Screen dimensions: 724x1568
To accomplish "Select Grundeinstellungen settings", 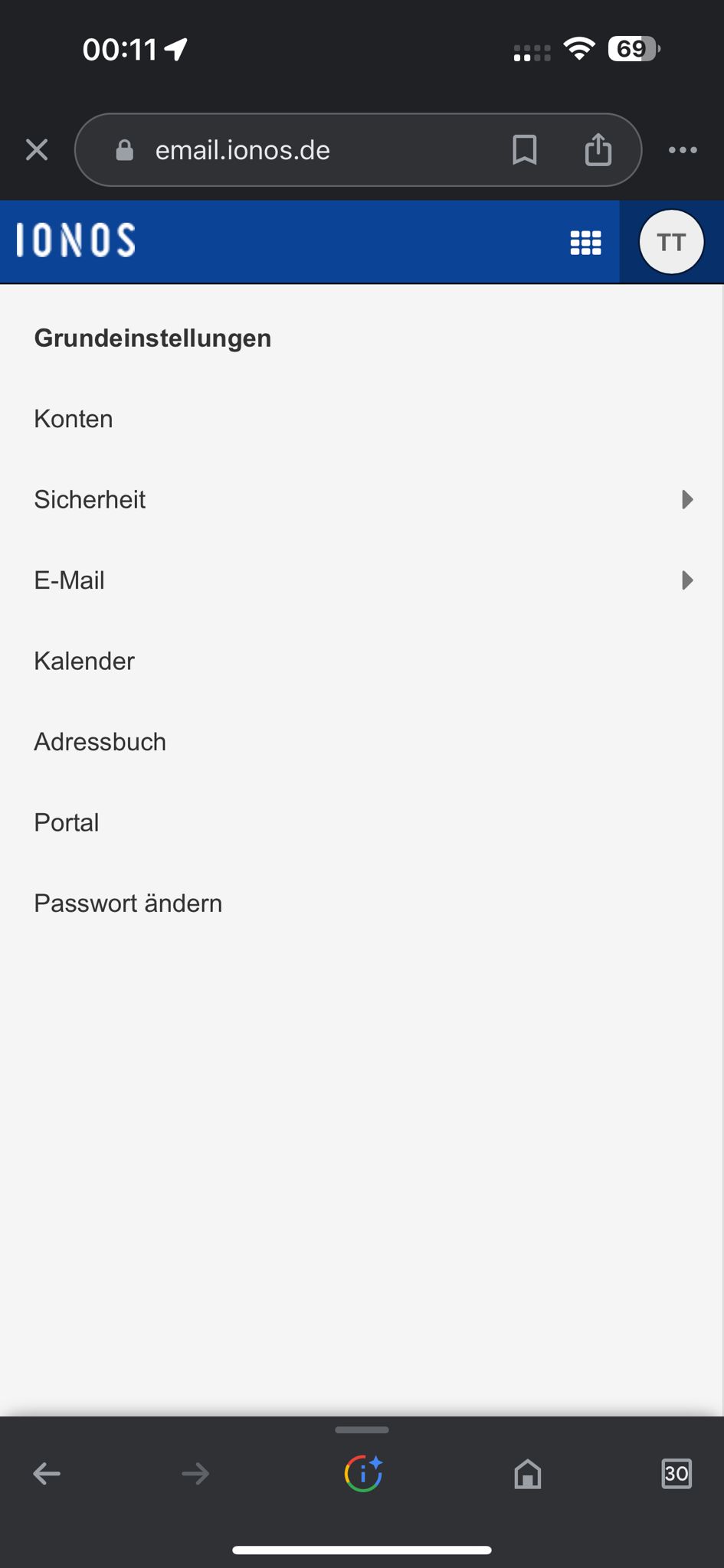I will click(x=152, y=338).
